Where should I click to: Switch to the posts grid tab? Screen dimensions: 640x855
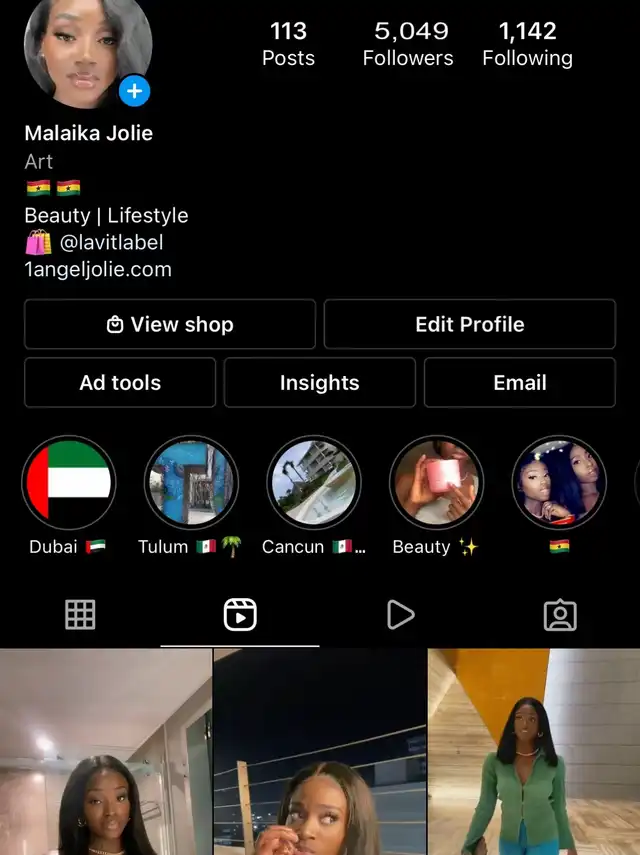(x=80, y=615)
